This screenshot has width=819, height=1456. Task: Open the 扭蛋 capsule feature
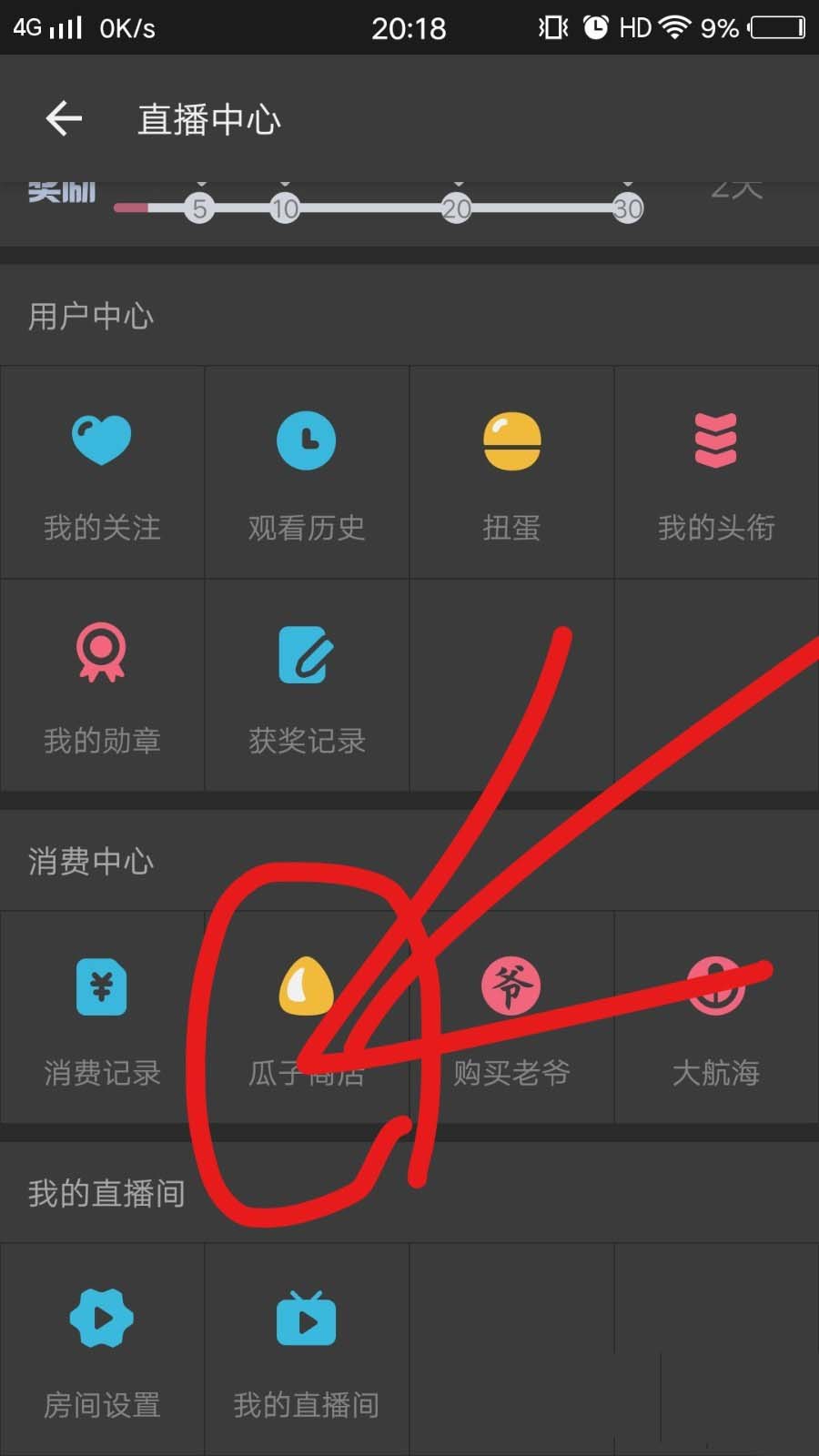[x=511, y=471]
